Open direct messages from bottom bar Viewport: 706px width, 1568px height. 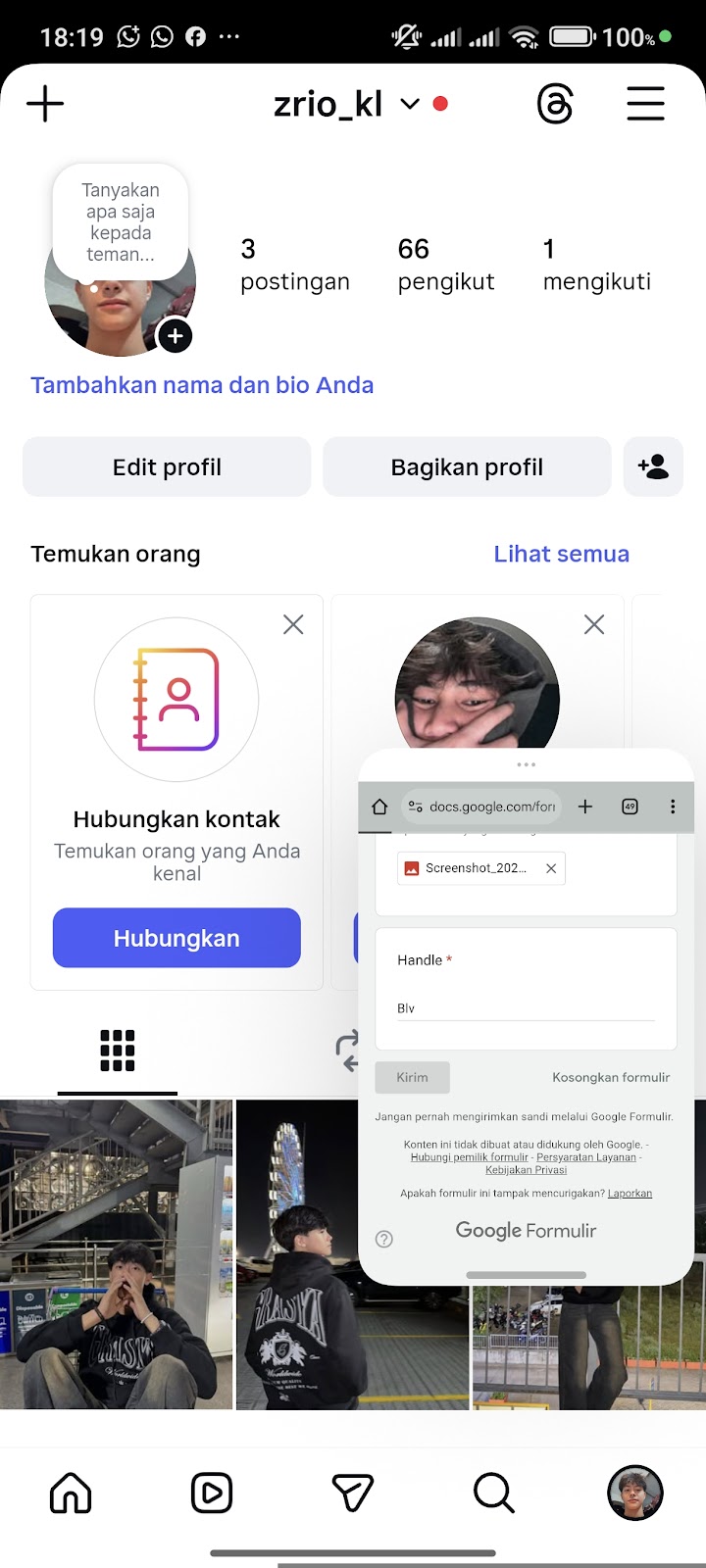tap(353, 1494)
